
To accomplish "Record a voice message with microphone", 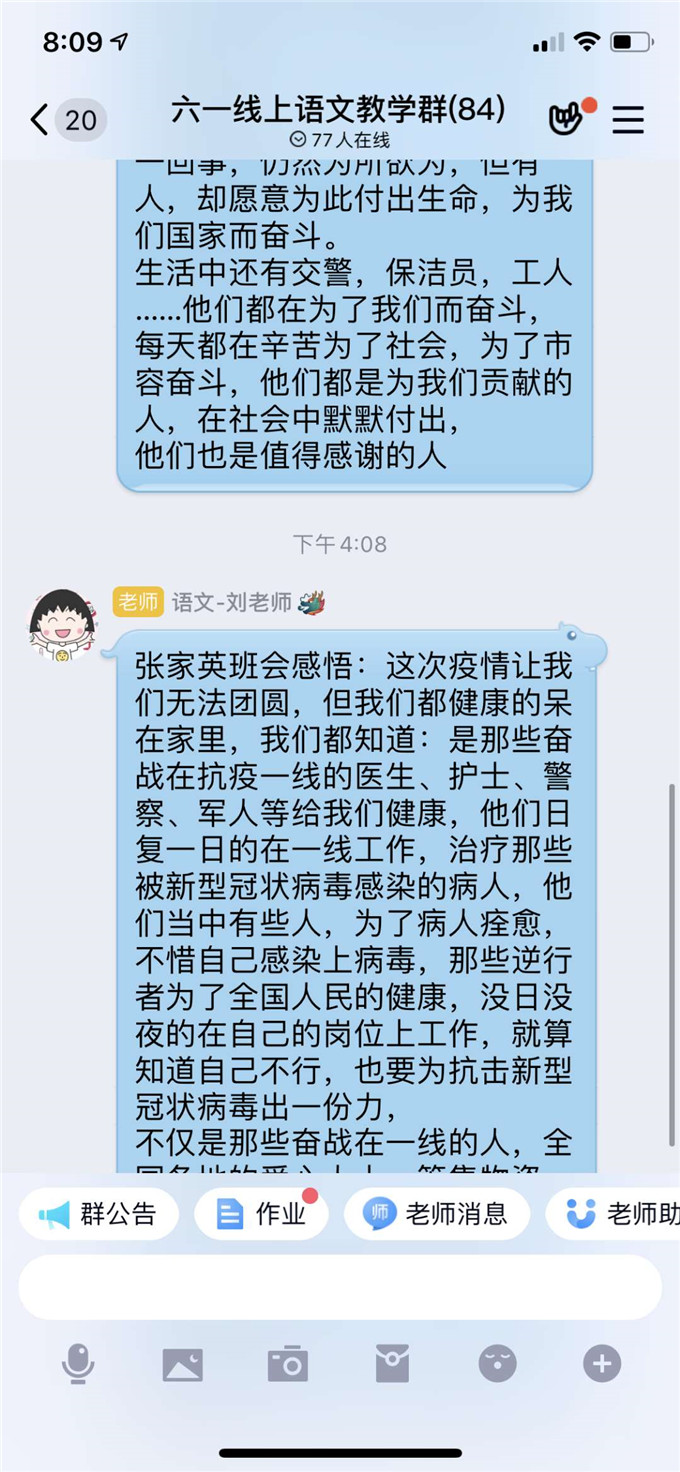I will click(x=78, y=1363).
